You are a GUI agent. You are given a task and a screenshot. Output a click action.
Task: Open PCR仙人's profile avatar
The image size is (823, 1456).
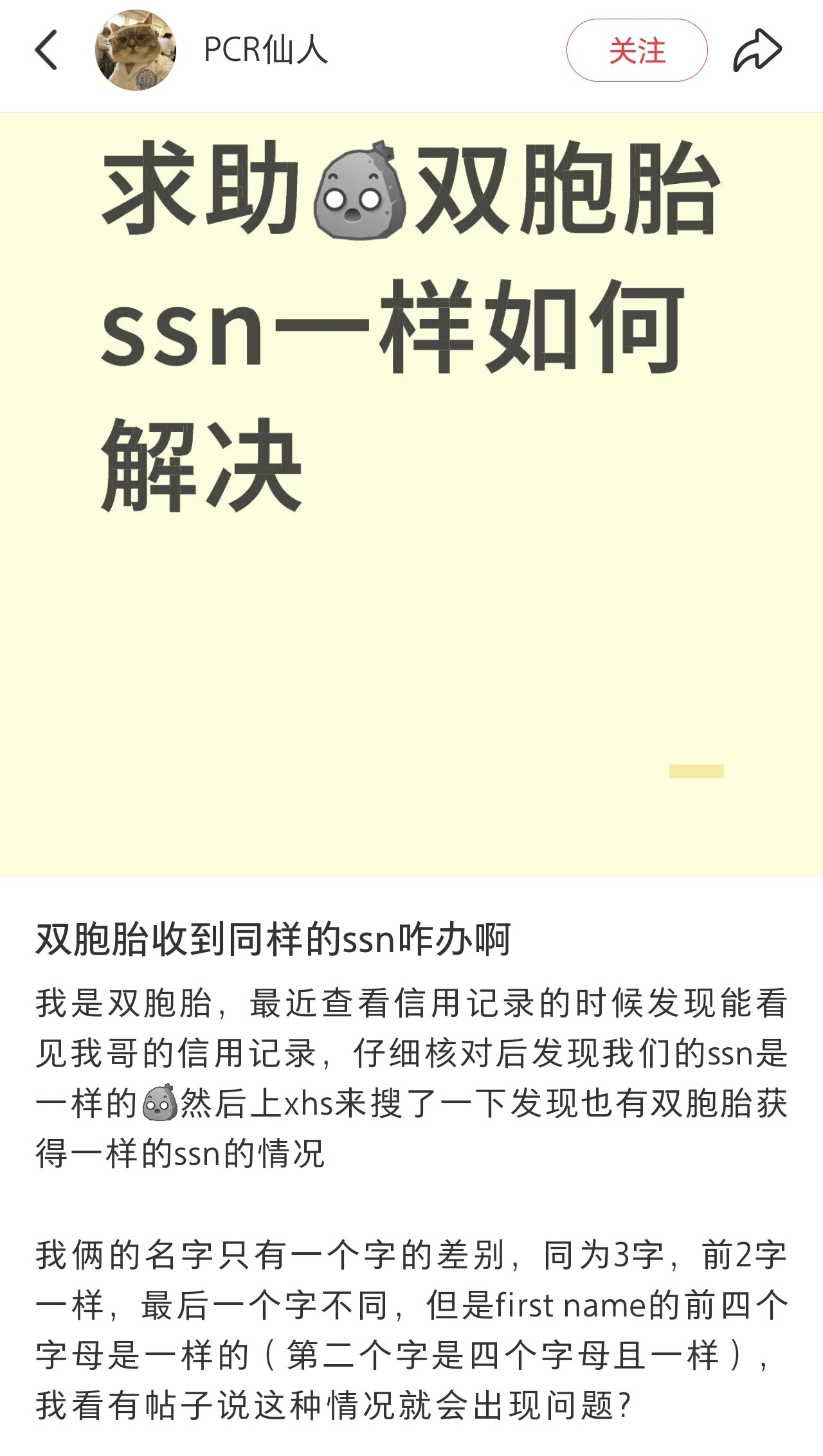point(136,50)
